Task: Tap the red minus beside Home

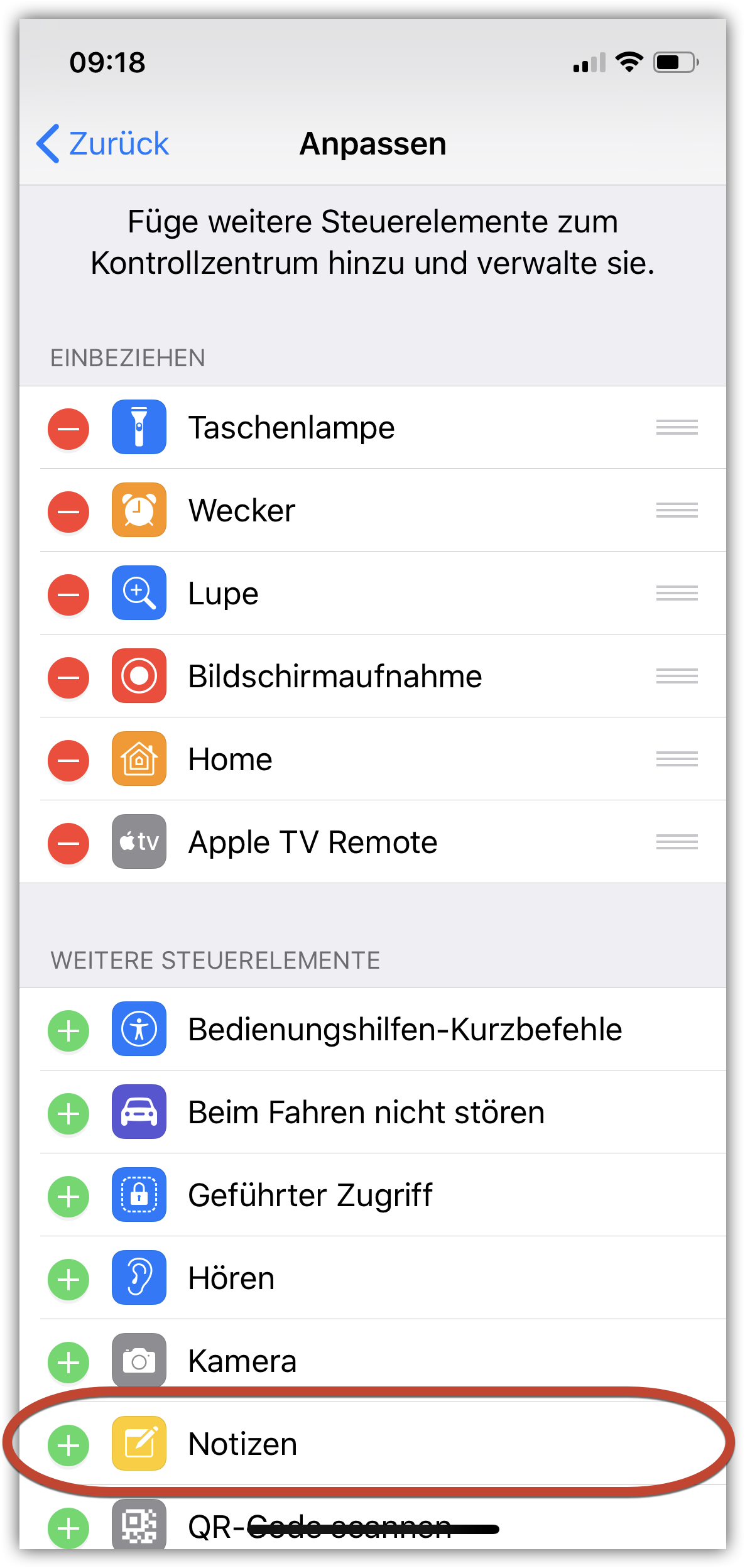Action: pyautogui.click(x=68, y=760)
